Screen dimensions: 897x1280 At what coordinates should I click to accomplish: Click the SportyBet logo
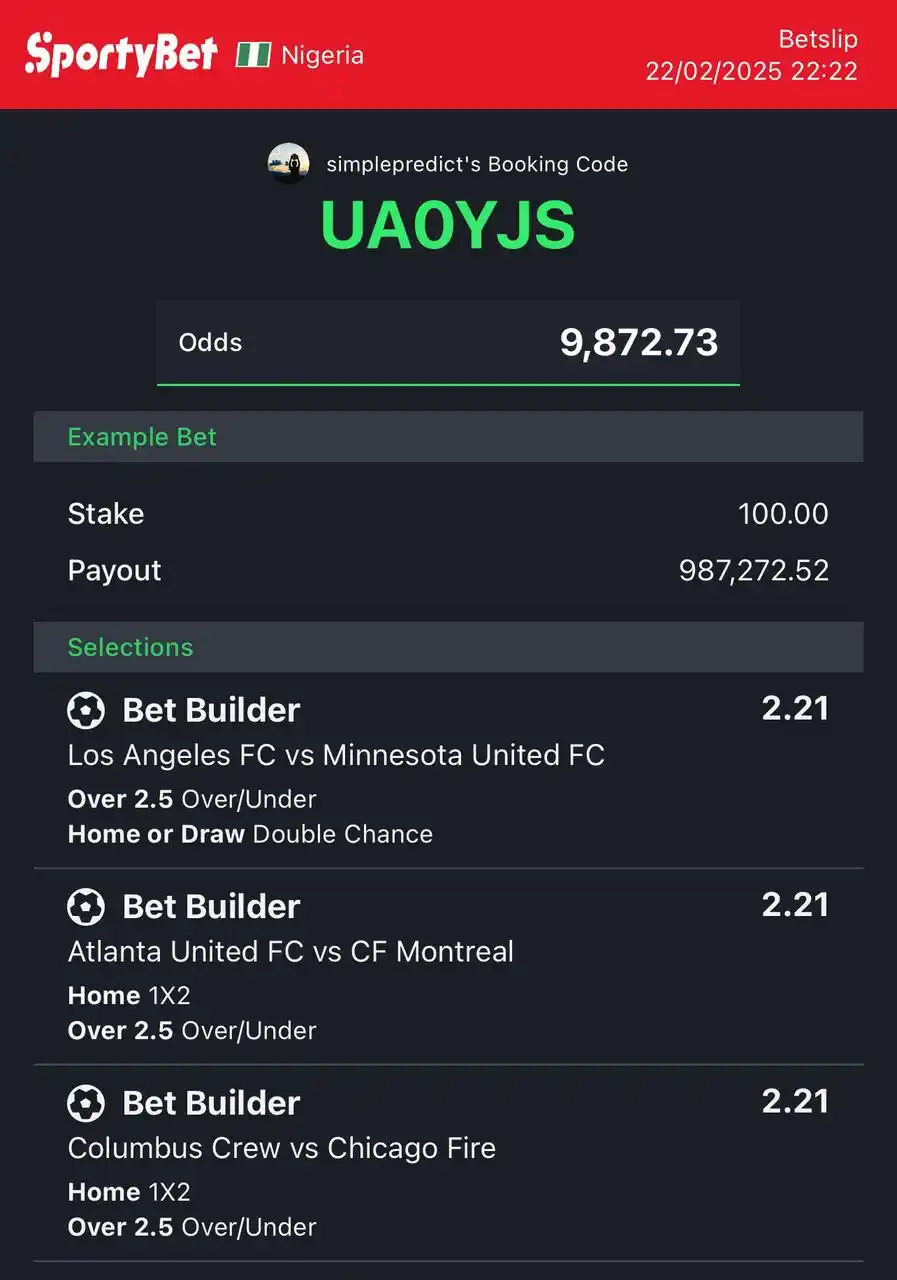pyautogui.click(x=120, y=53)
